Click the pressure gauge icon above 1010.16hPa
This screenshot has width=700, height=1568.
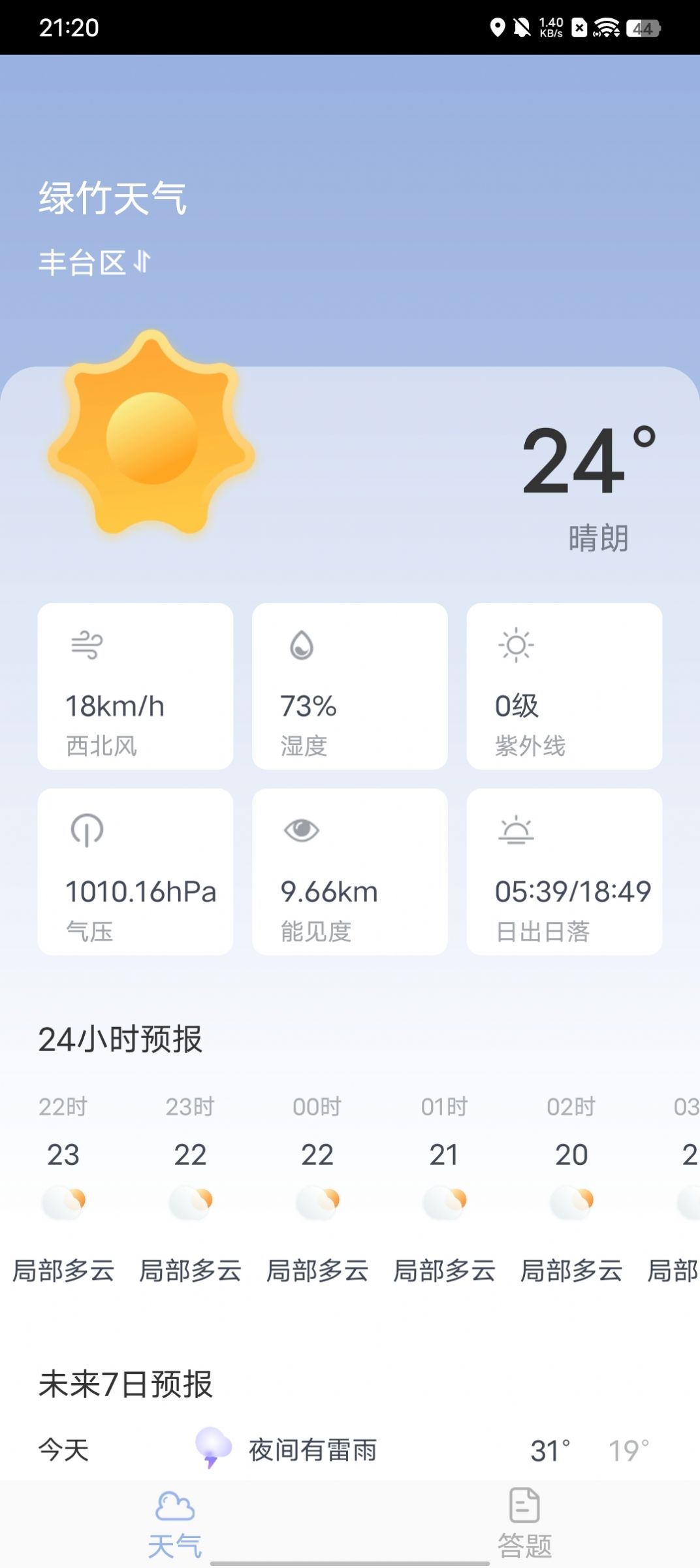click(86, 831)
